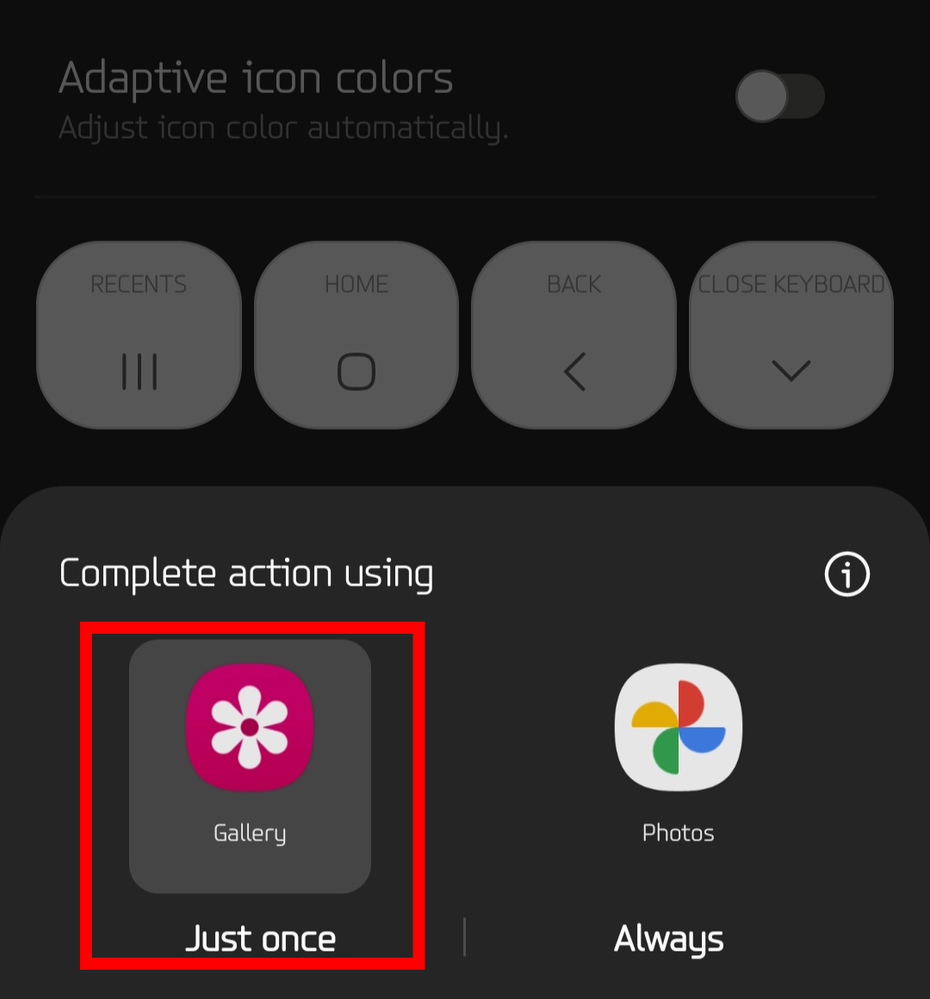Screen dimensions: 930x999
Task: Tap Just once
Action: 260,938
